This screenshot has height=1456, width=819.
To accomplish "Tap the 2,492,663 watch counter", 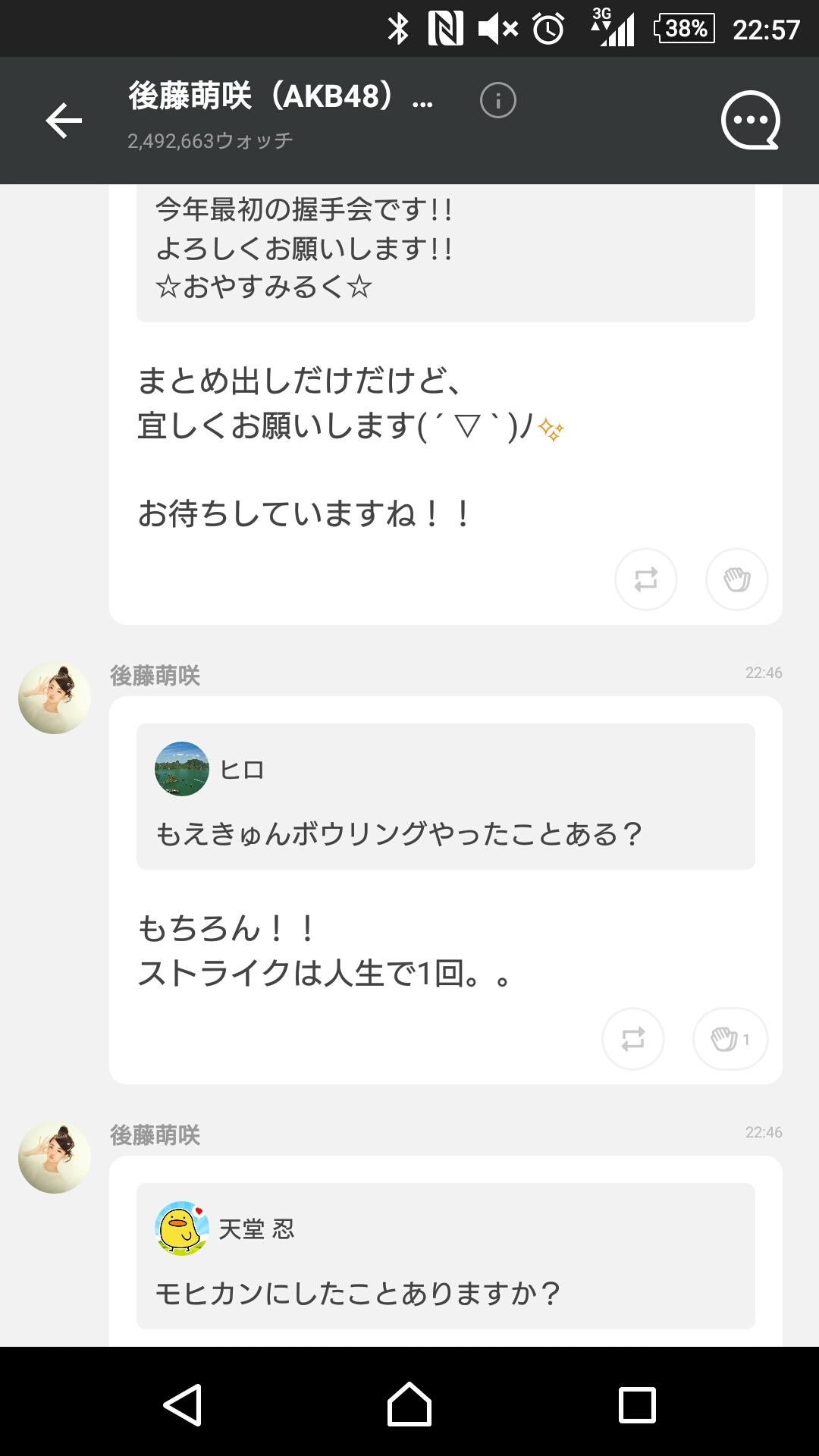I will 213,140.
